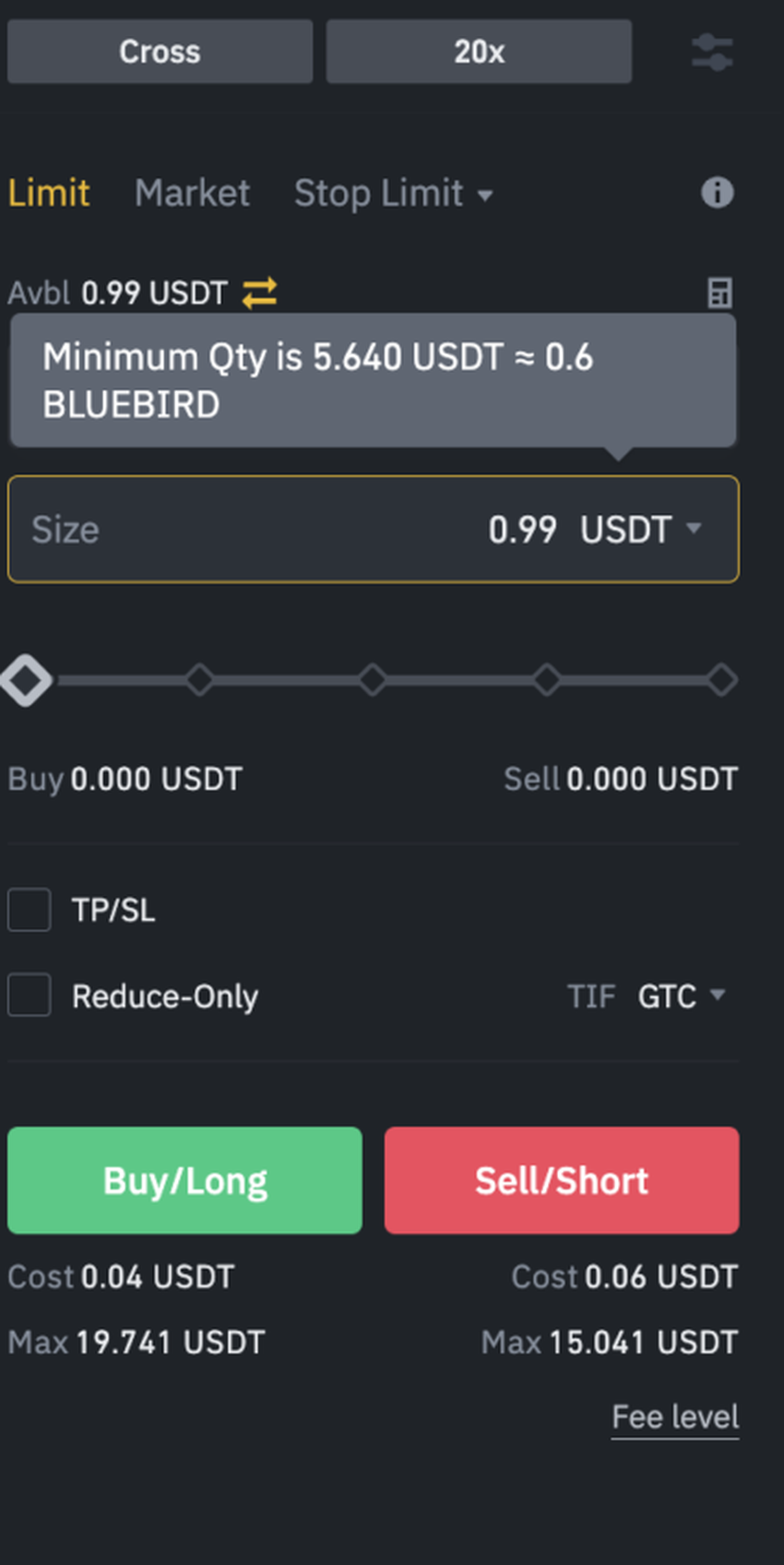Open the order type info icon
The image size is (784, 1565).
[x=717, y=193]
